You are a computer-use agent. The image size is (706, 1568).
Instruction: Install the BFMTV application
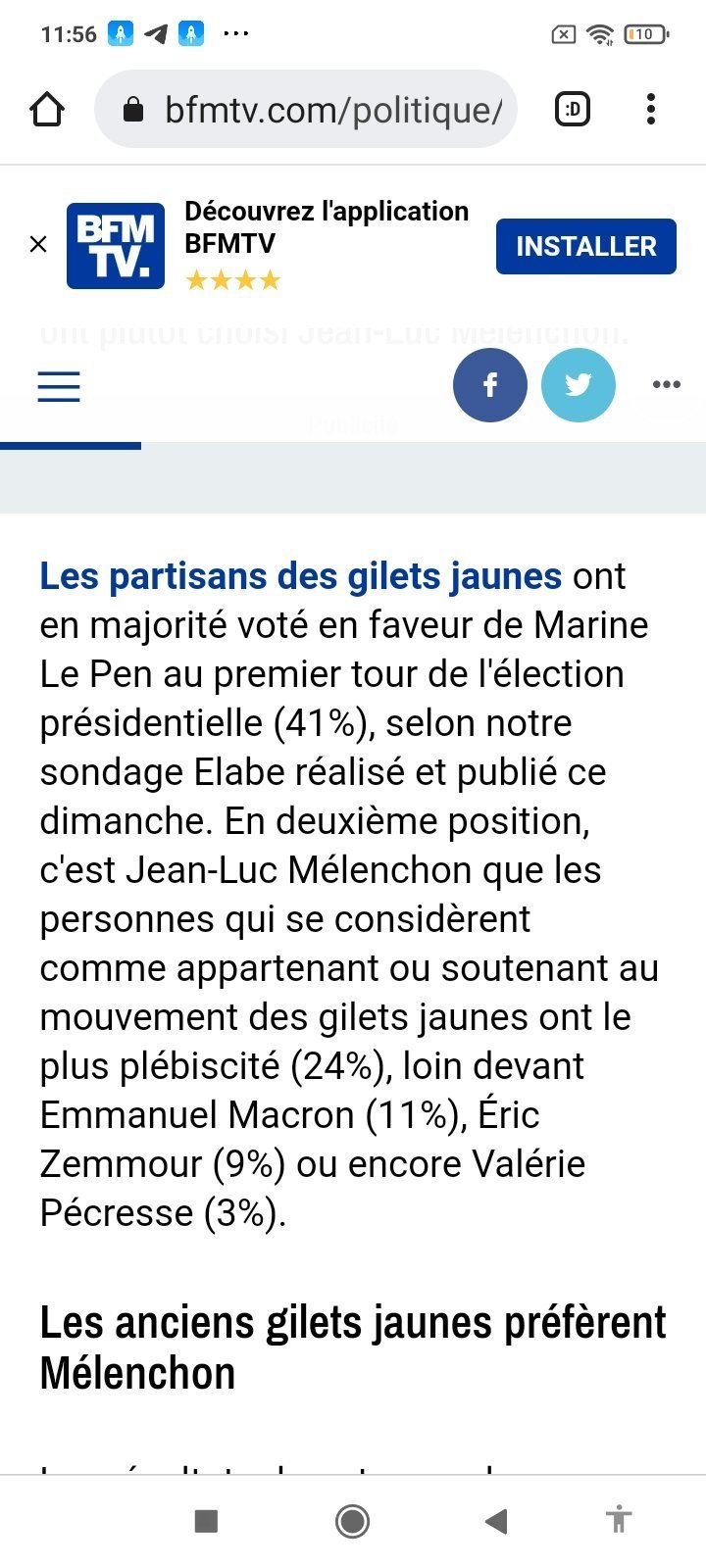coord(586,246)
